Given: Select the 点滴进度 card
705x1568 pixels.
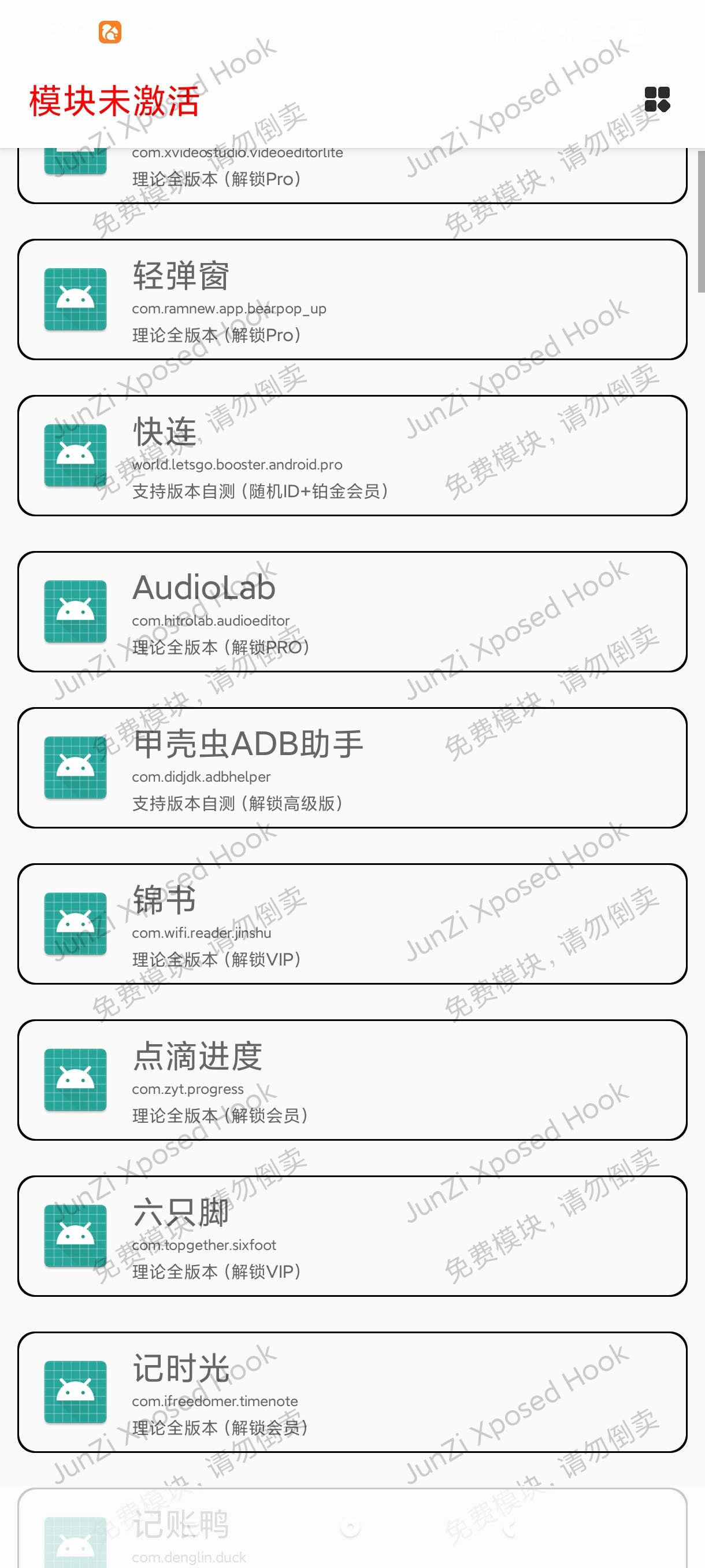Looking at the screenshot, I should tap(352, 1080).
